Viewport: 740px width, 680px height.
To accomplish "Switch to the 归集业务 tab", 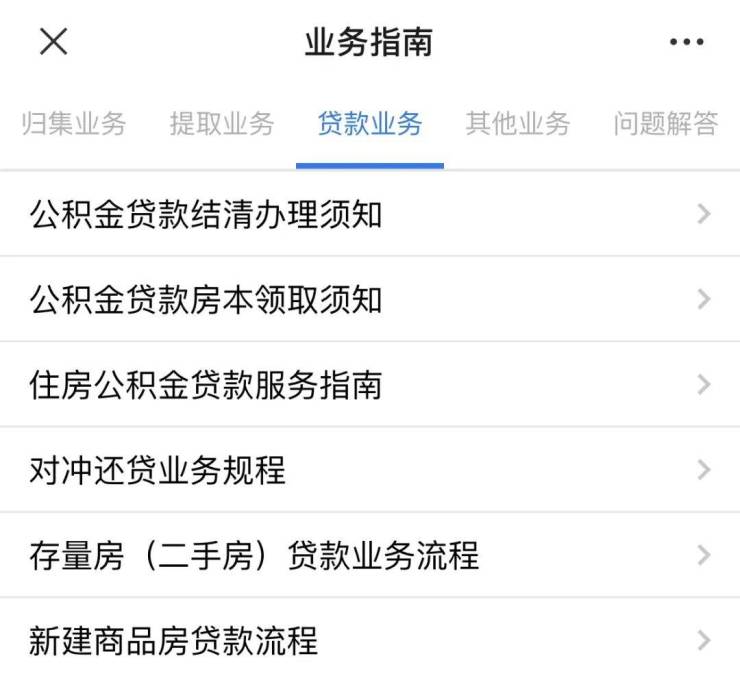I will tap(74, 124).
